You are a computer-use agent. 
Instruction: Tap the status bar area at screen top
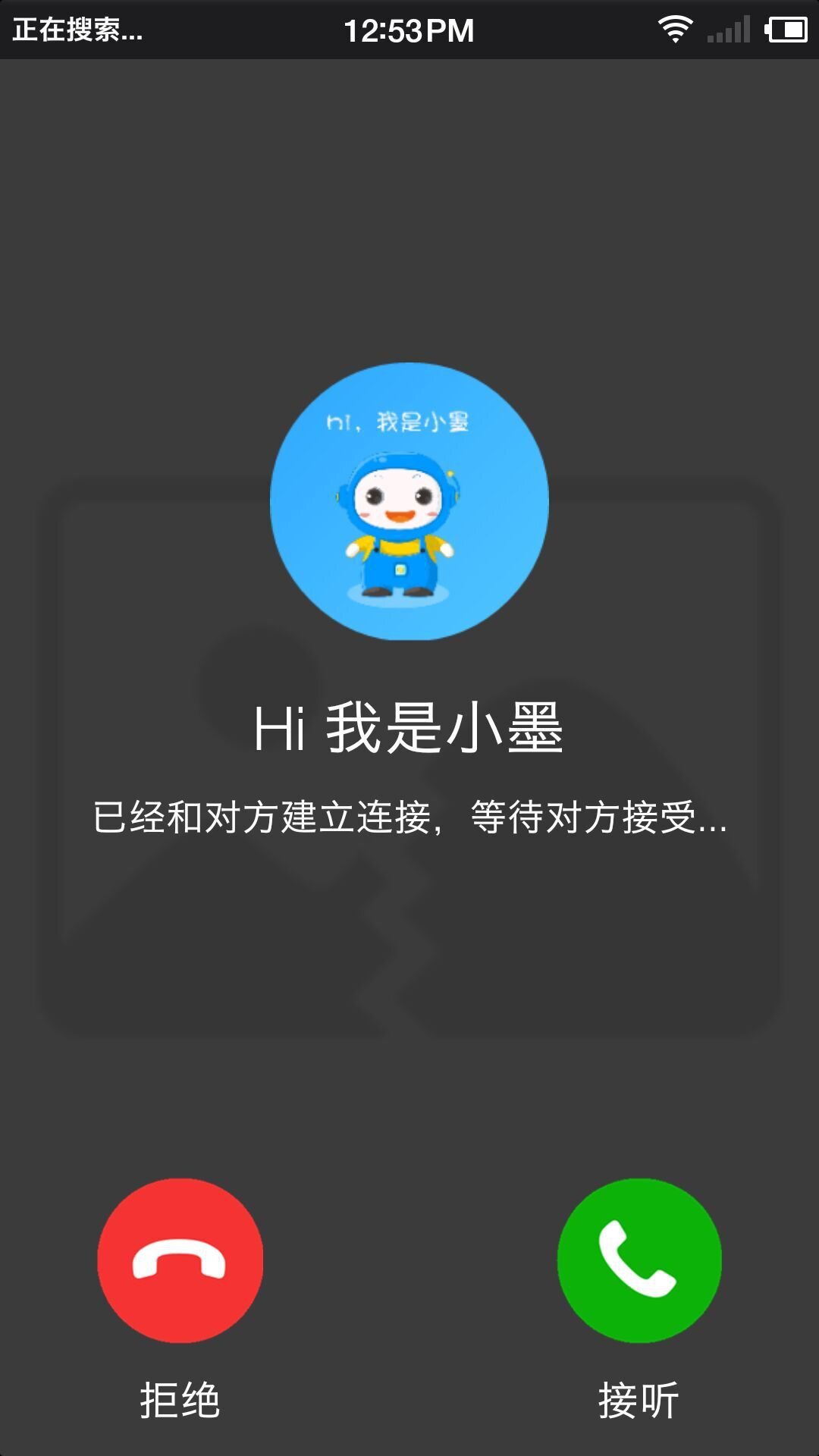click(409, 29)
